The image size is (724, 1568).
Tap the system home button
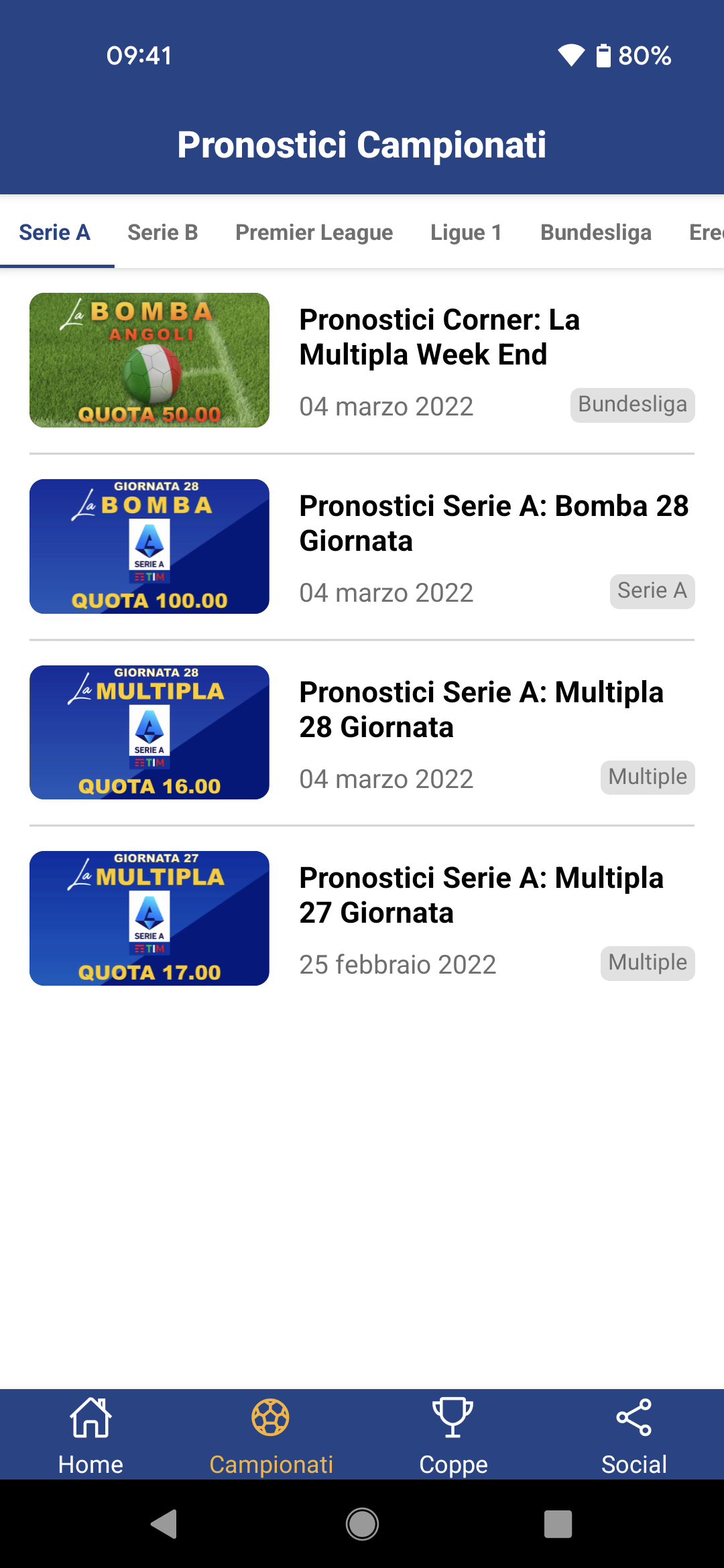pyautogui.click(x=362, y=1524)
